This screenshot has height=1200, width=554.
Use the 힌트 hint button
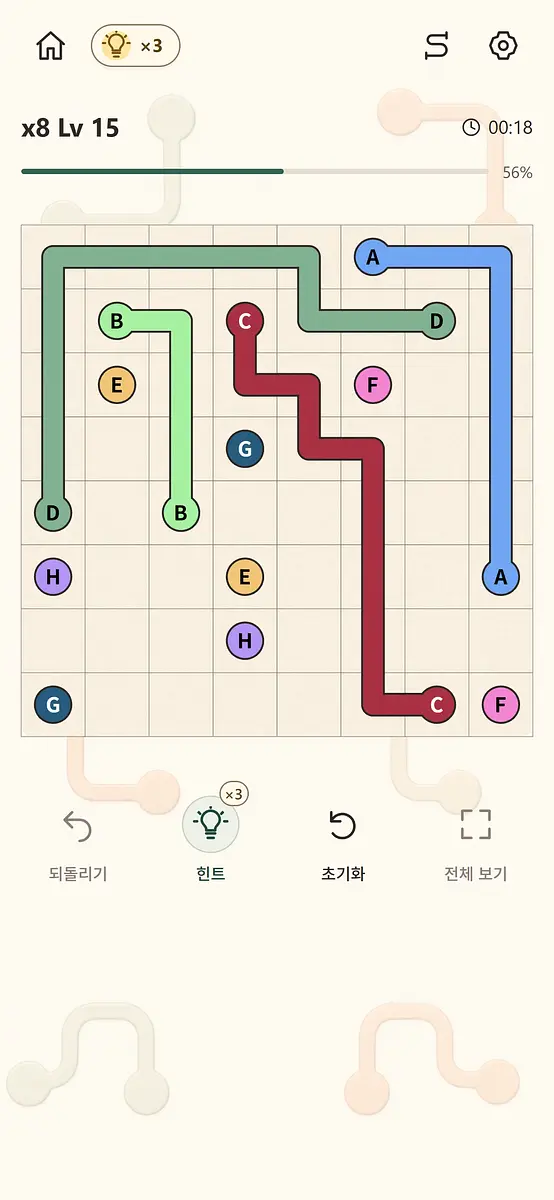(x=211, y=838)
